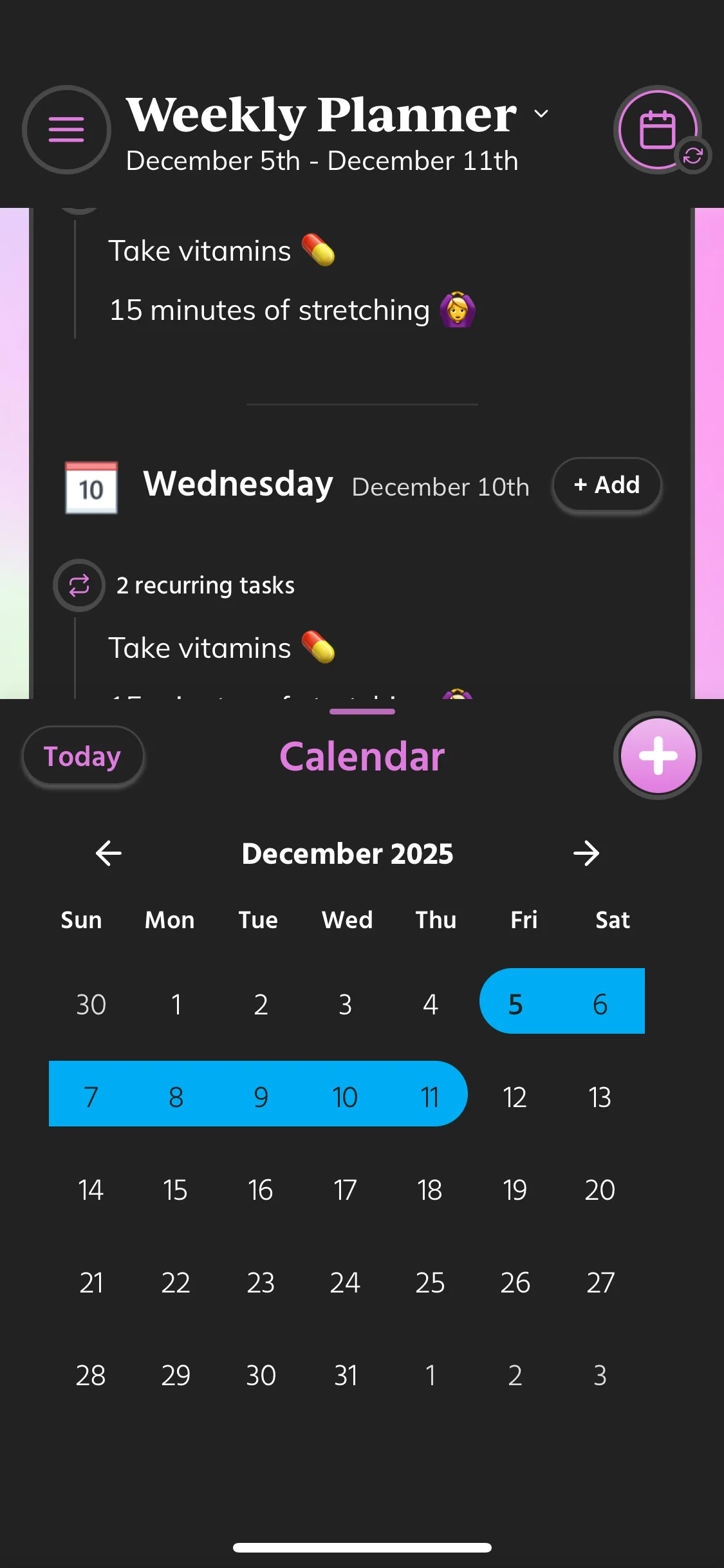Select December 17 in the calendar
This screenshot has width=724, height=1568.
click(x=346, y=1190)
